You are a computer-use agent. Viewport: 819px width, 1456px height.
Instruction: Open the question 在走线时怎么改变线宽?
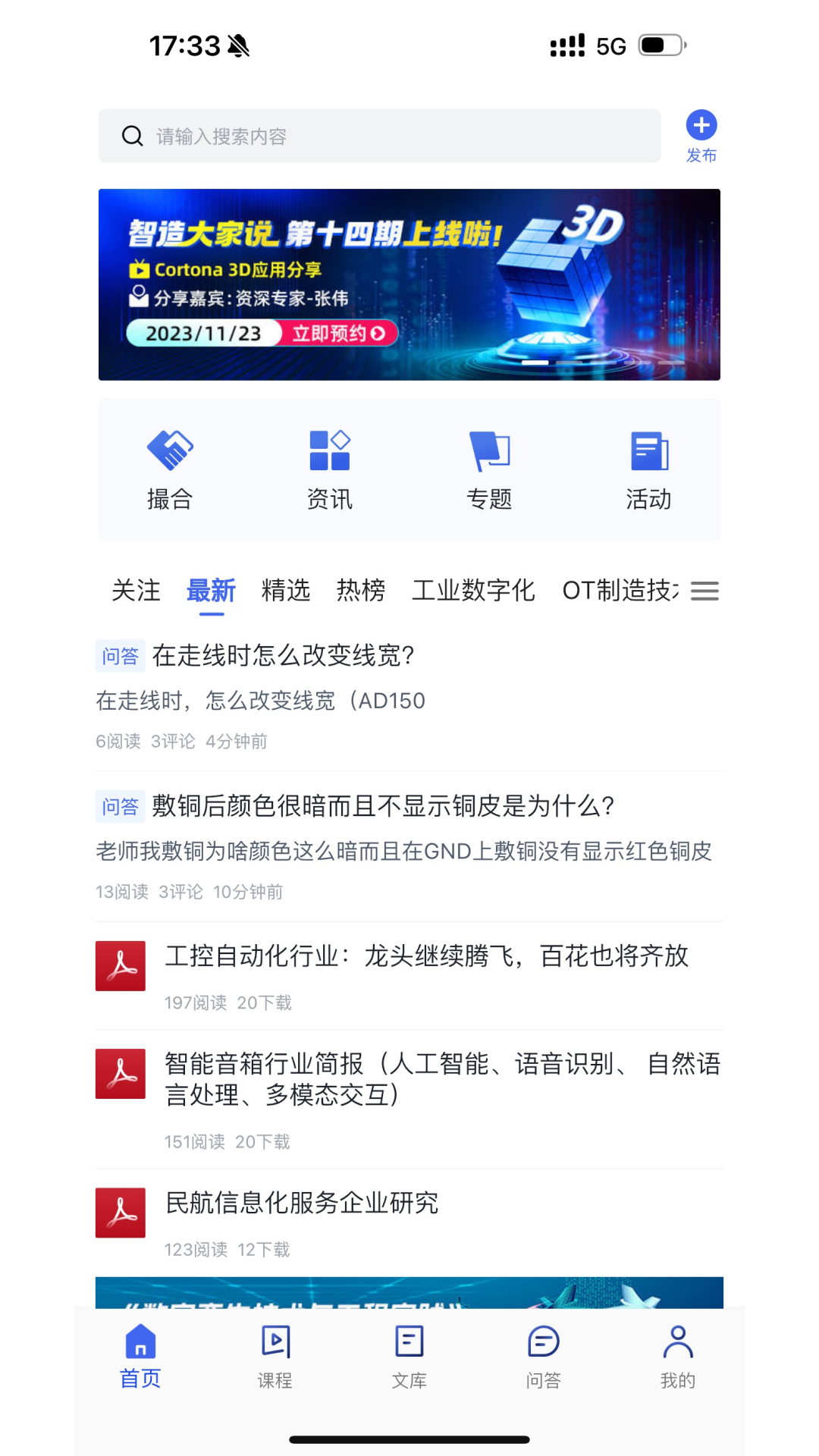pyautogui.click(x=282, y=655)
